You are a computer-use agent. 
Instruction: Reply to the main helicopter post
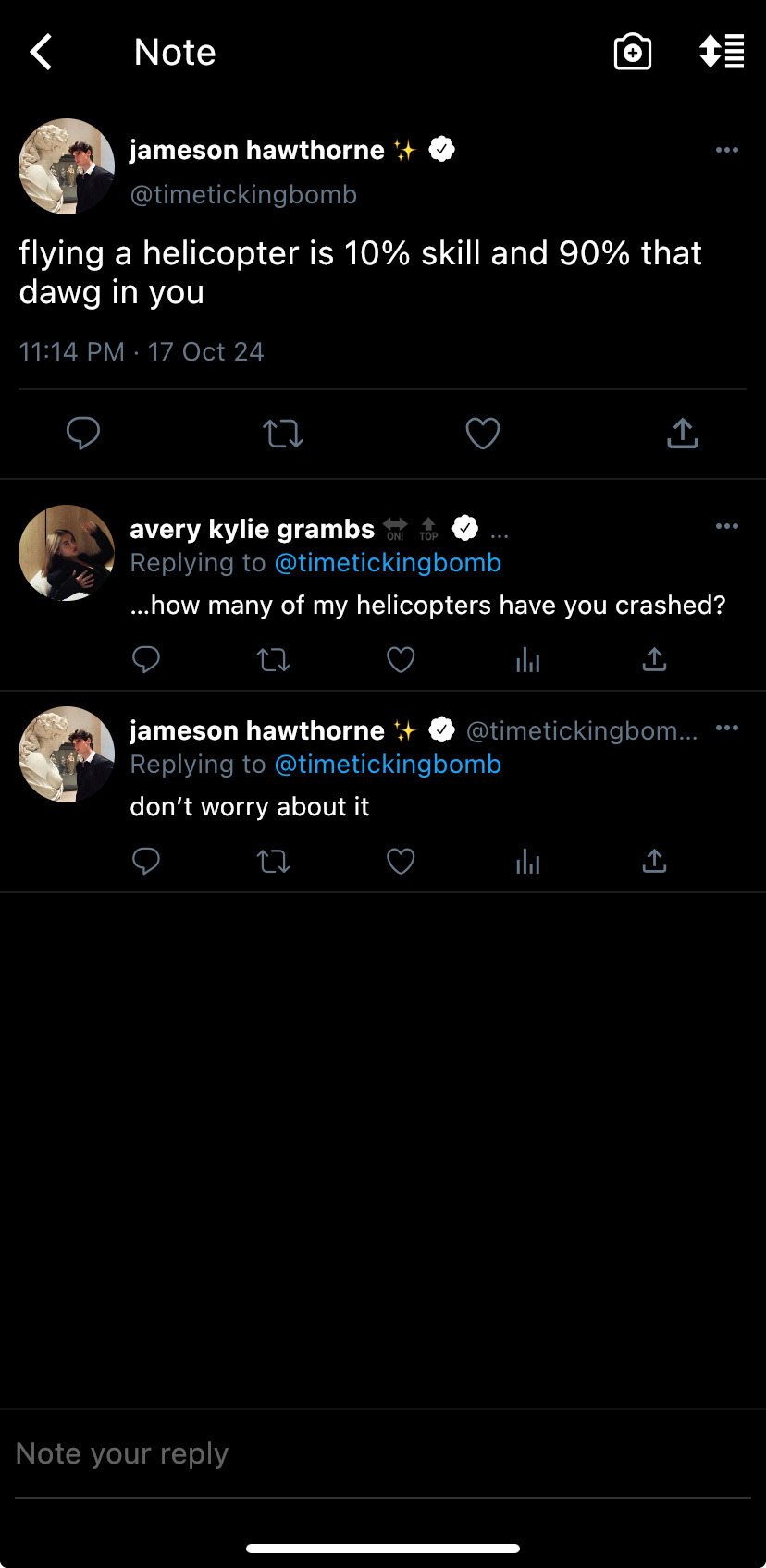[x=83, y=433]
